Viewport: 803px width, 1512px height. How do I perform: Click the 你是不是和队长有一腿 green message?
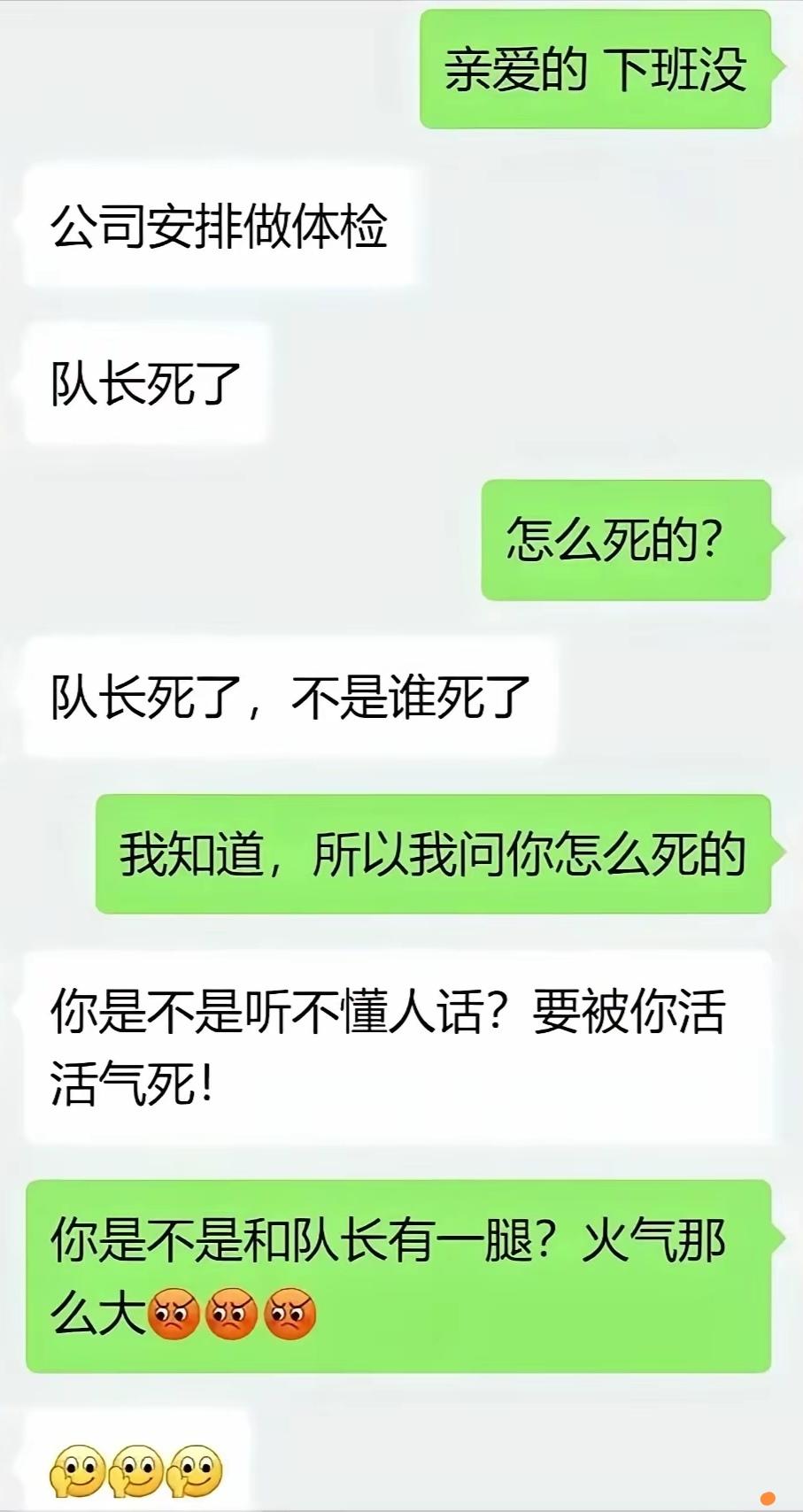[x=398, y=1270]
